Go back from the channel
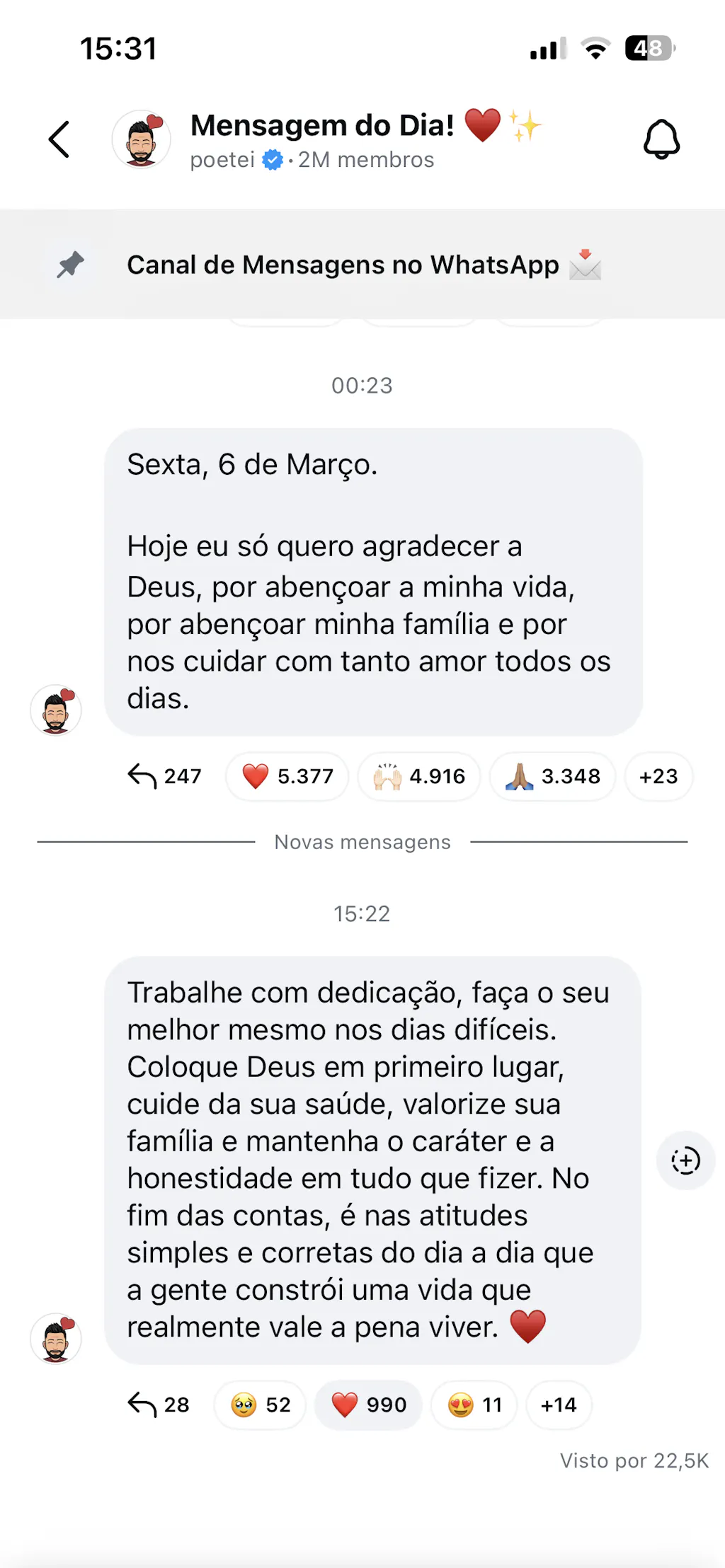 click(59, 139)
